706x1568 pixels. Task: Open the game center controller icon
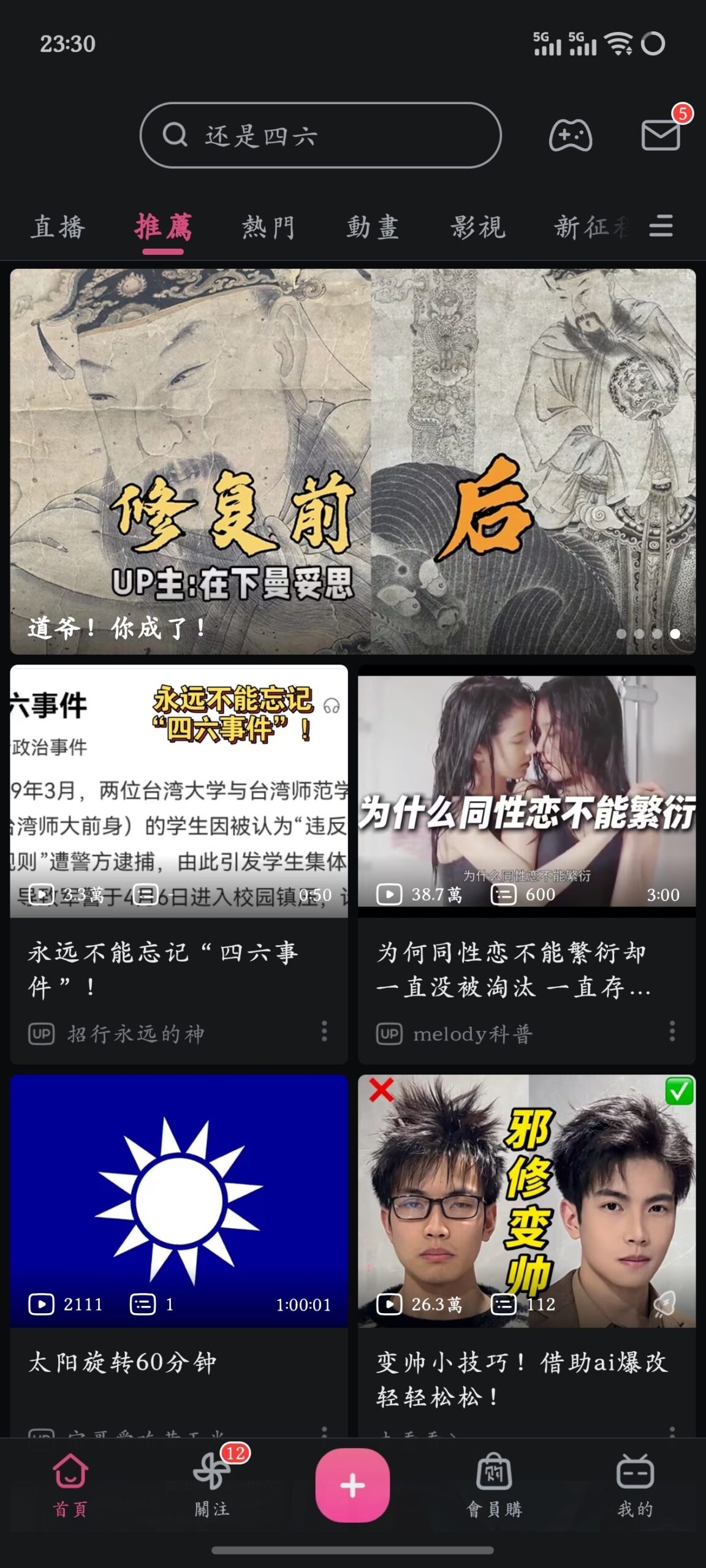pos(570,135)
